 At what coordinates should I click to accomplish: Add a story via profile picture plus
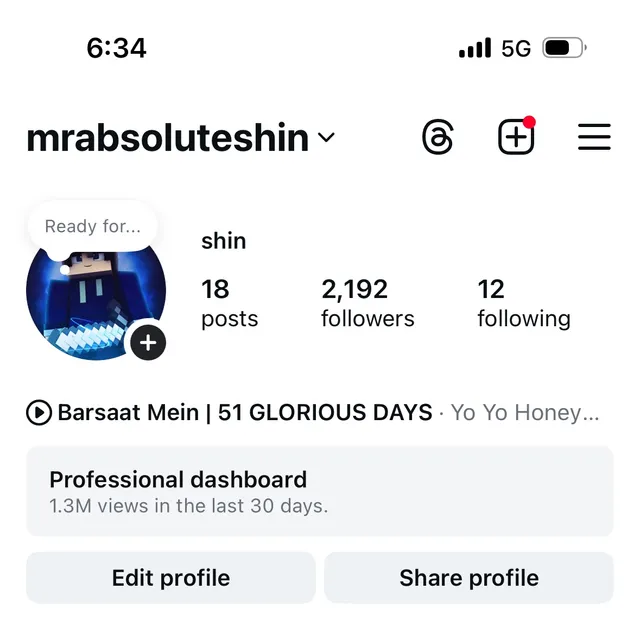tap(148, 343)
